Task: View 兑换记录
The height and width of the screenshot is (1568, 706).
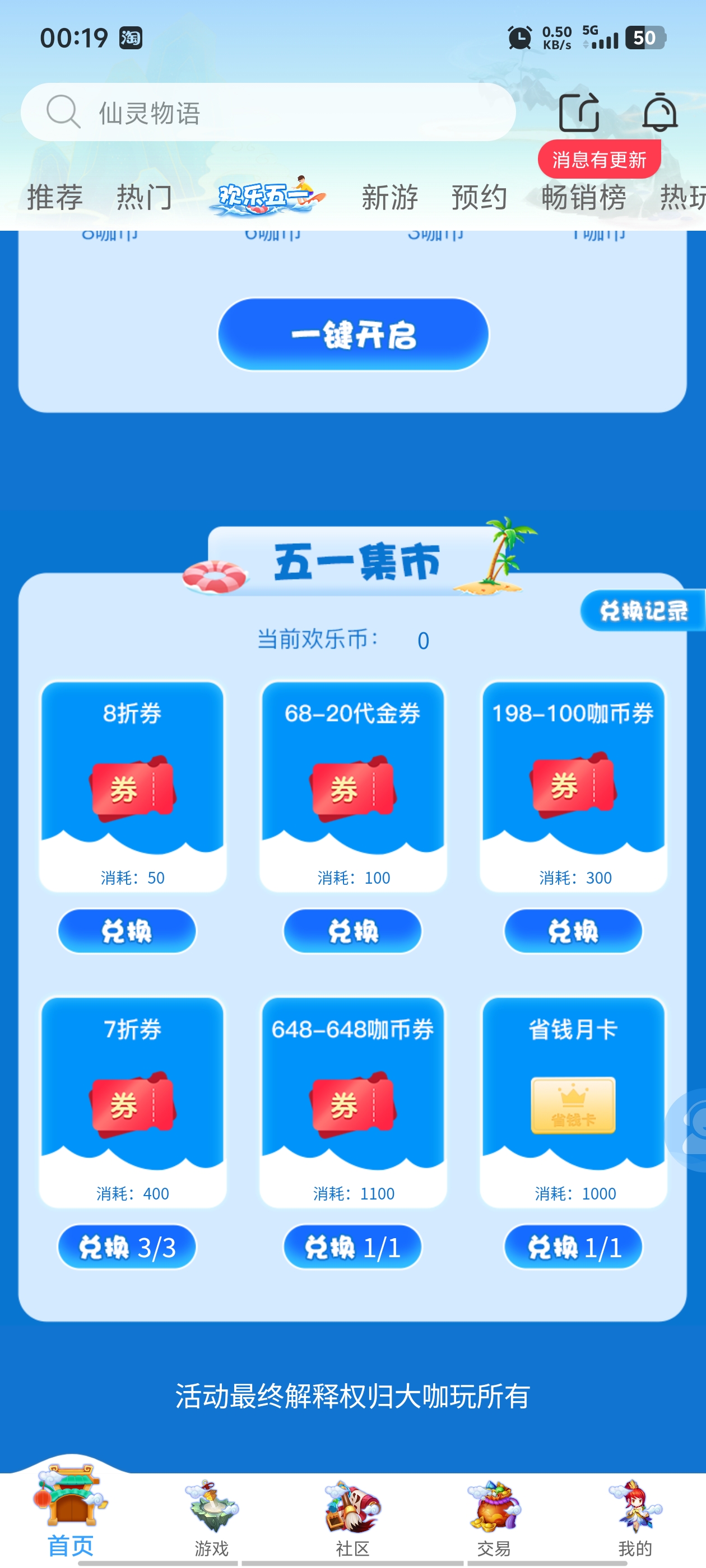Action: click(x=643, y=610)
